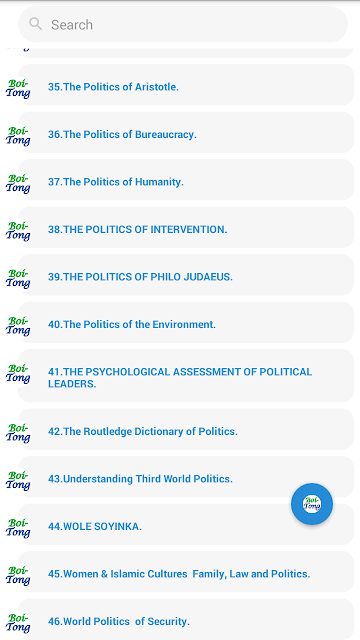360x640 pixels.
Task: Select 41.Psychological Assessment of Political Leaders
Action: coord(186,376)
